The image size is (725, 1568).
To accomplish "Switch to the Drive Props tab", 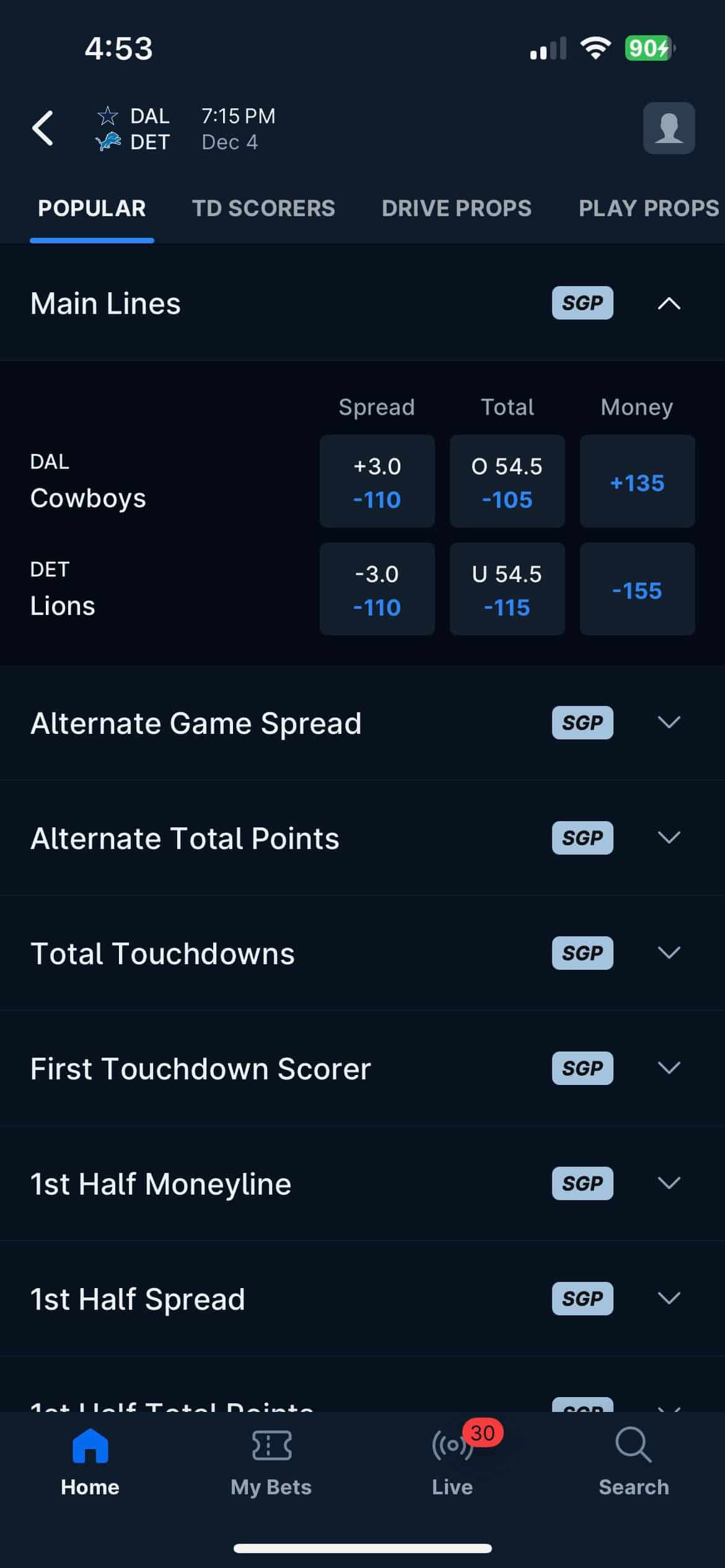I will point(456,209).
